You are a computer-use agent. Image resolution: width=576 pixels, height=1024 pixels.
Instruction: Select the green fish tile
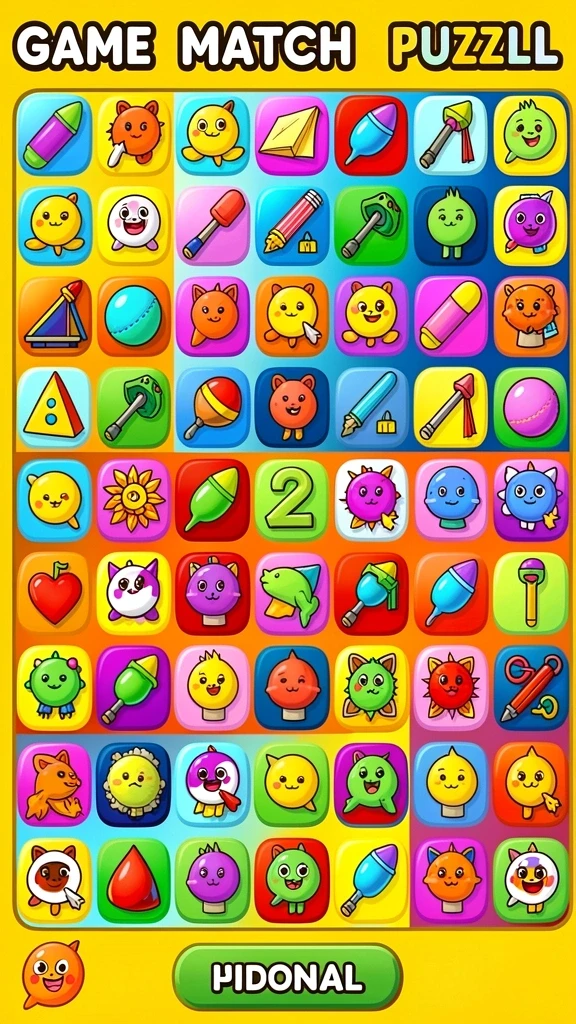(x=291, y=593)
